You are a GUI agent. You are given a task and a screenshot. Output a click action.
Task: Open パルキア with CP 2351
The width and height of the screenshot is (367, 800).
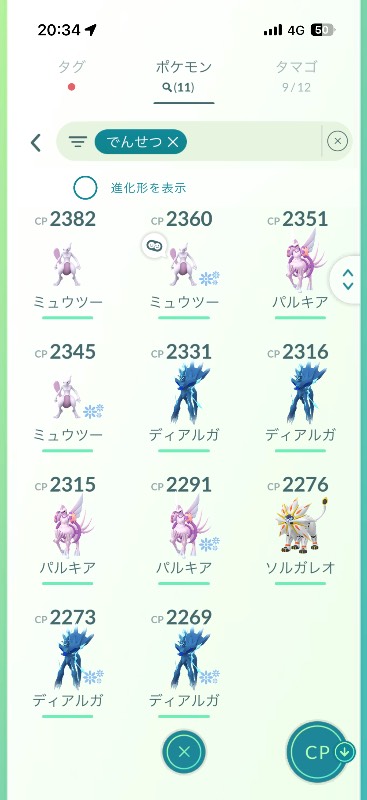point(300,264)
